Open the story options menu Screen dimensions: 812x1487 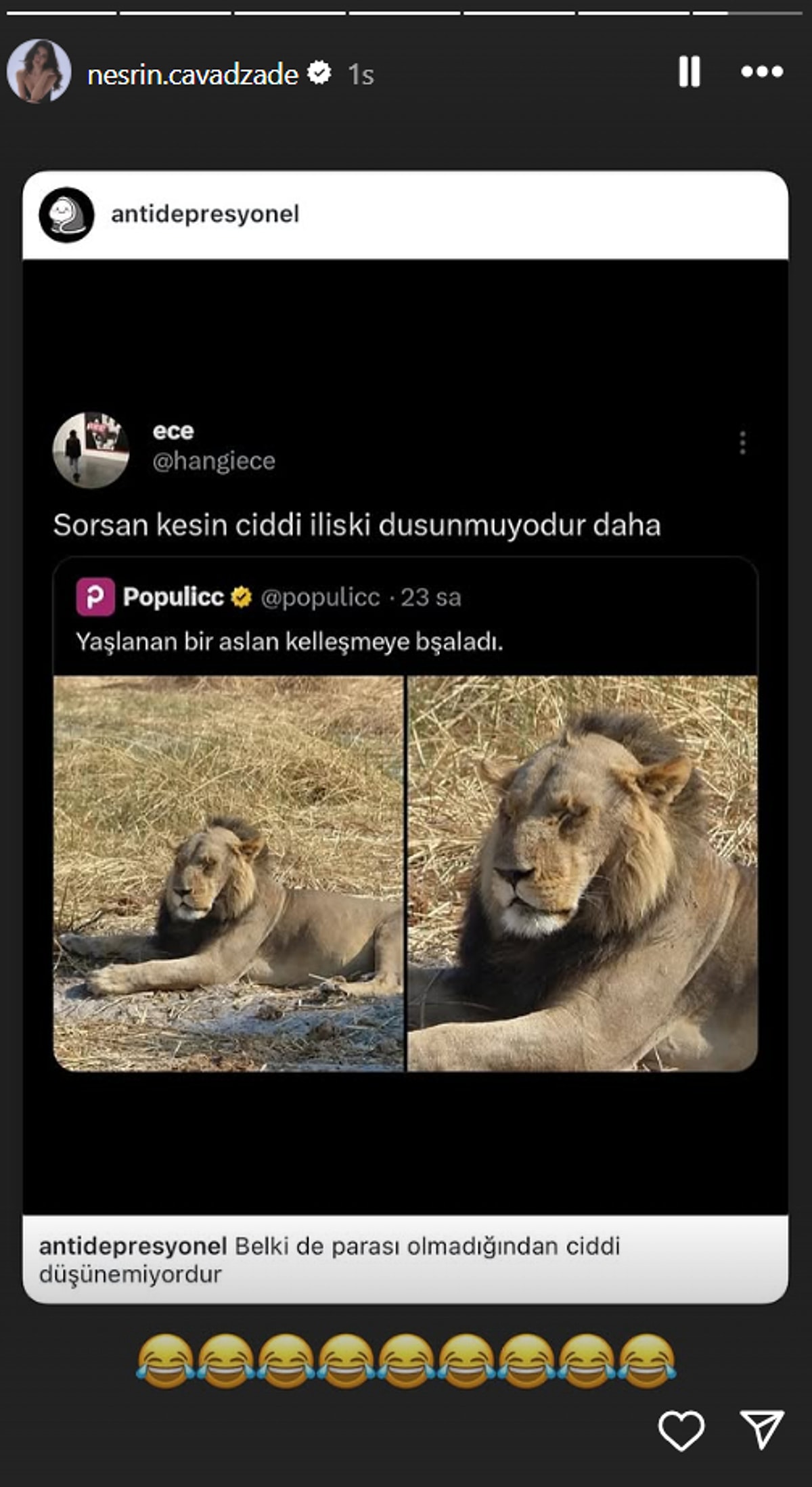click(x=762, y=72)
